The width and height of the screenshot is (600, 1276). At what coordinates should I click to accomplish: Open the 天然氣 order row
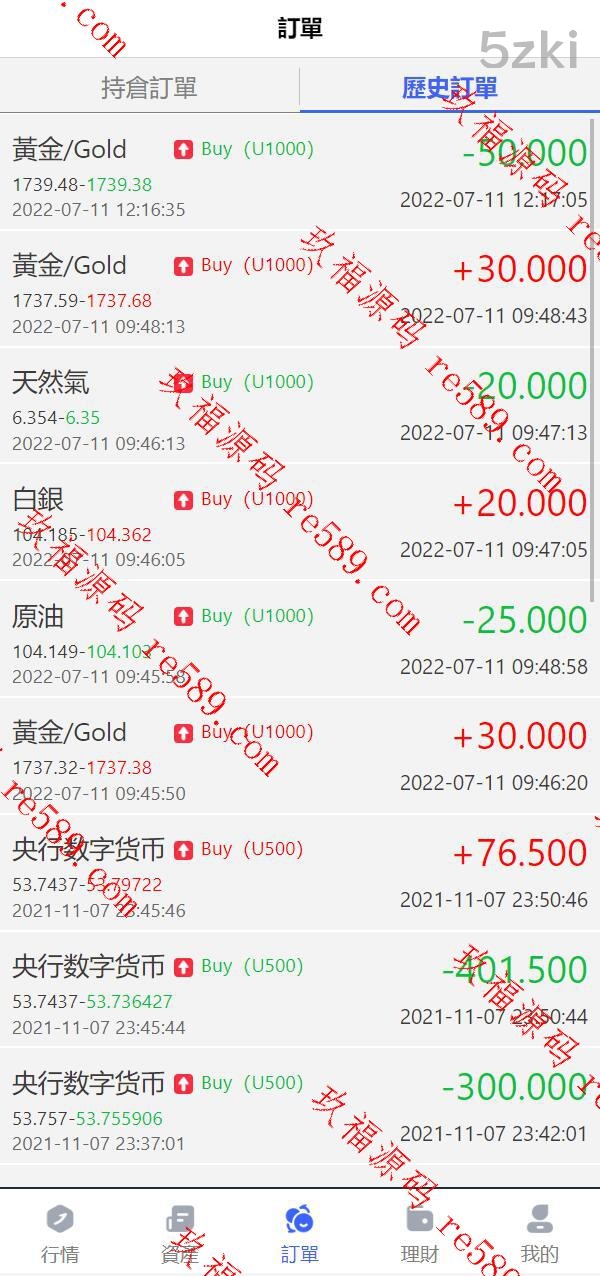click(x=300, y=405)
